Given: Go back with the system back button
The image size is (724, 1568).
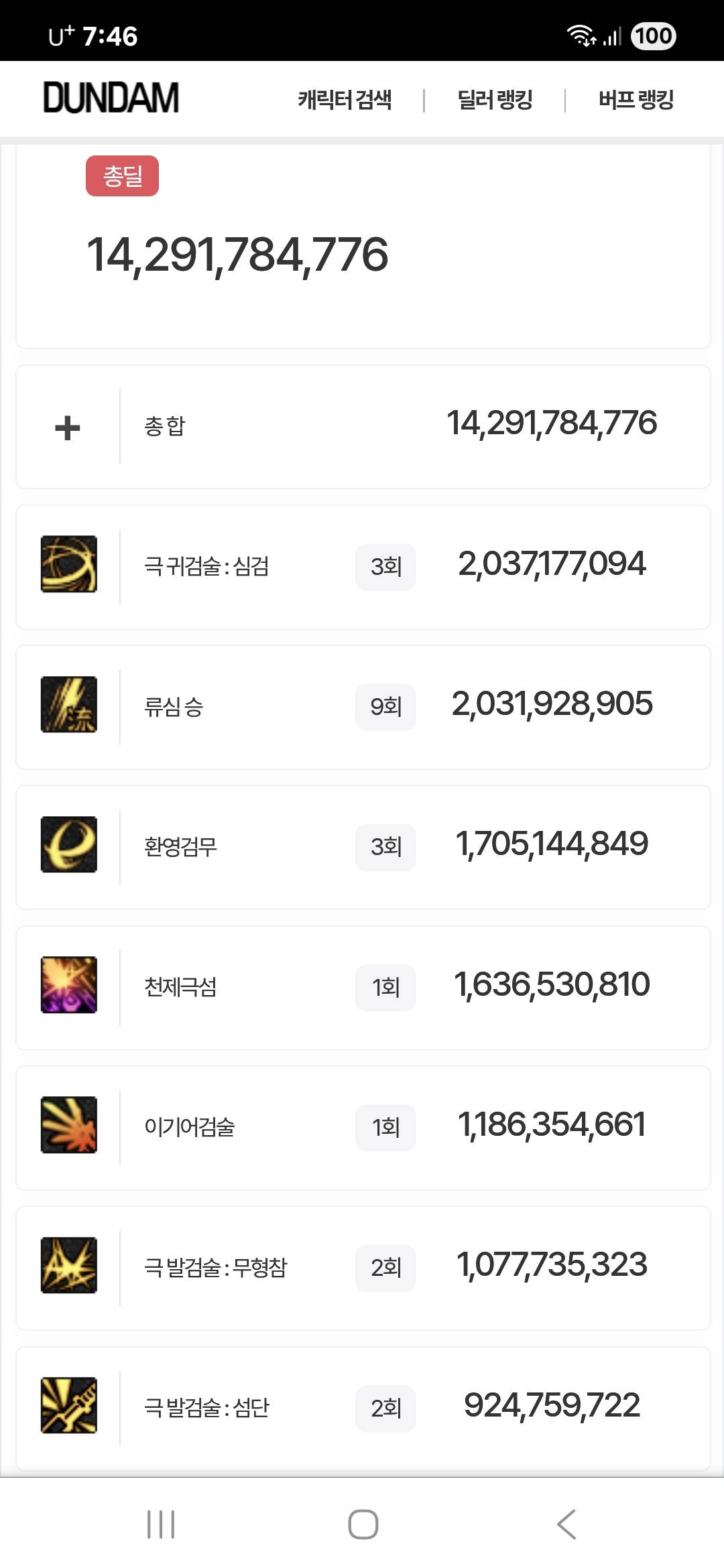Looking at the screenshot, I should click(566, 1524).
